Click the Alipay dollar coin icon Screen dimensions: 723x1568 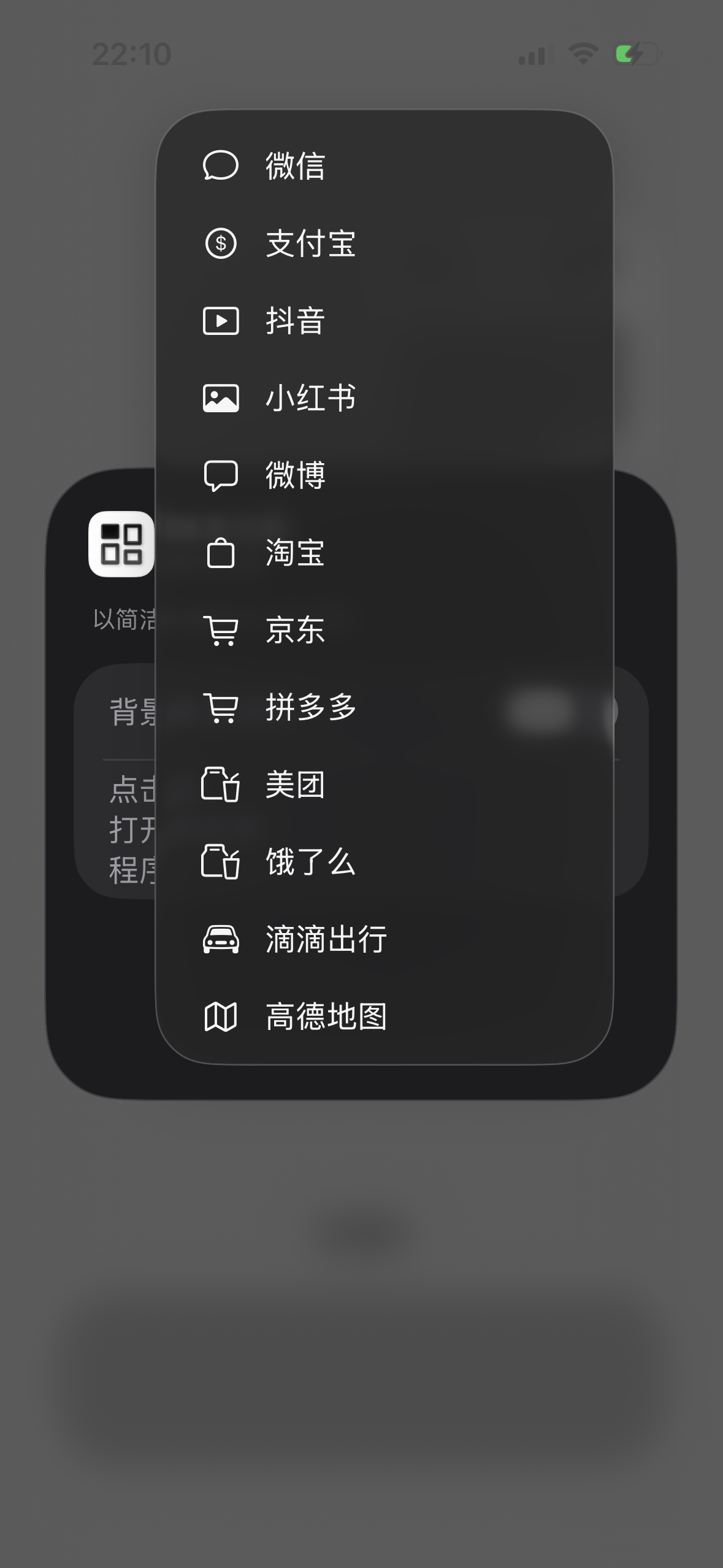(221, 244)
